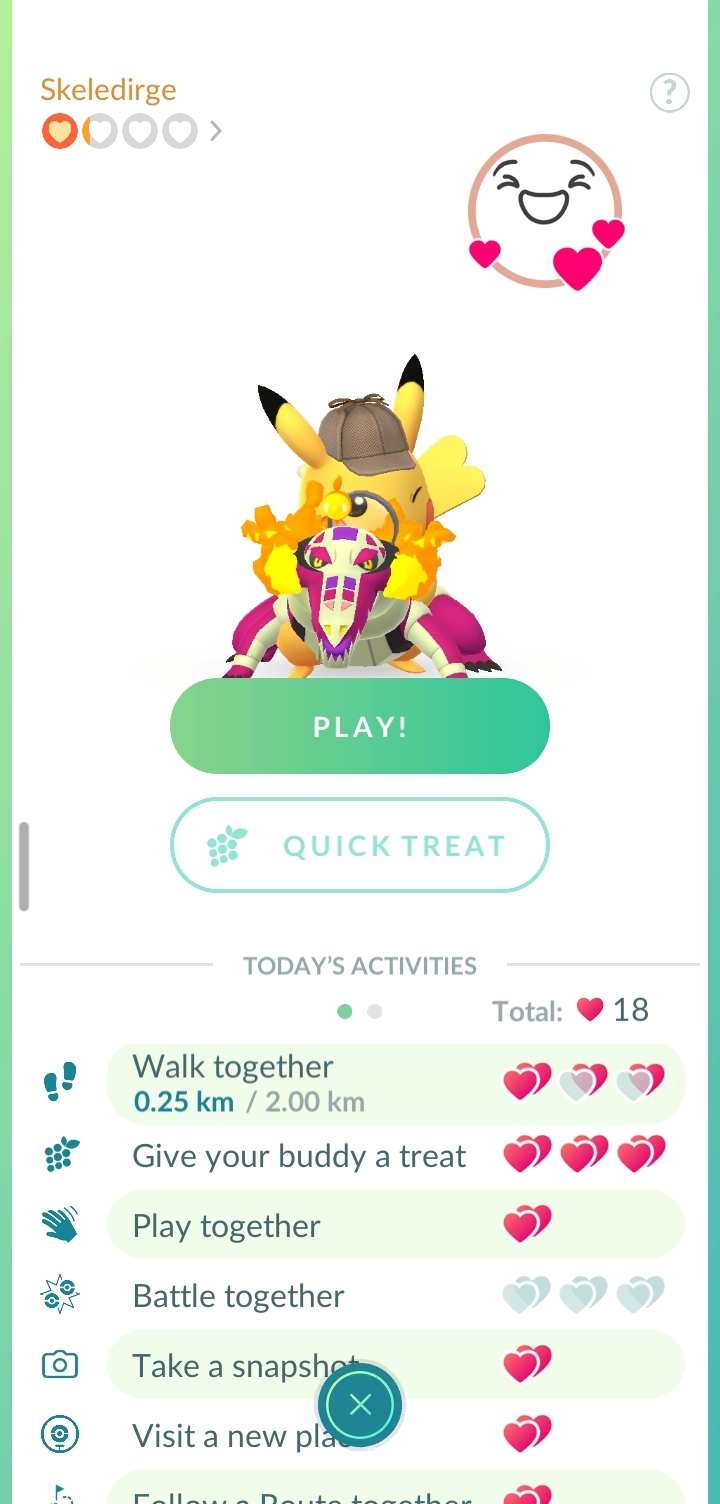Switch to second activities page dot
This screenshot has width=720, height=1504.
point(375,1012)
